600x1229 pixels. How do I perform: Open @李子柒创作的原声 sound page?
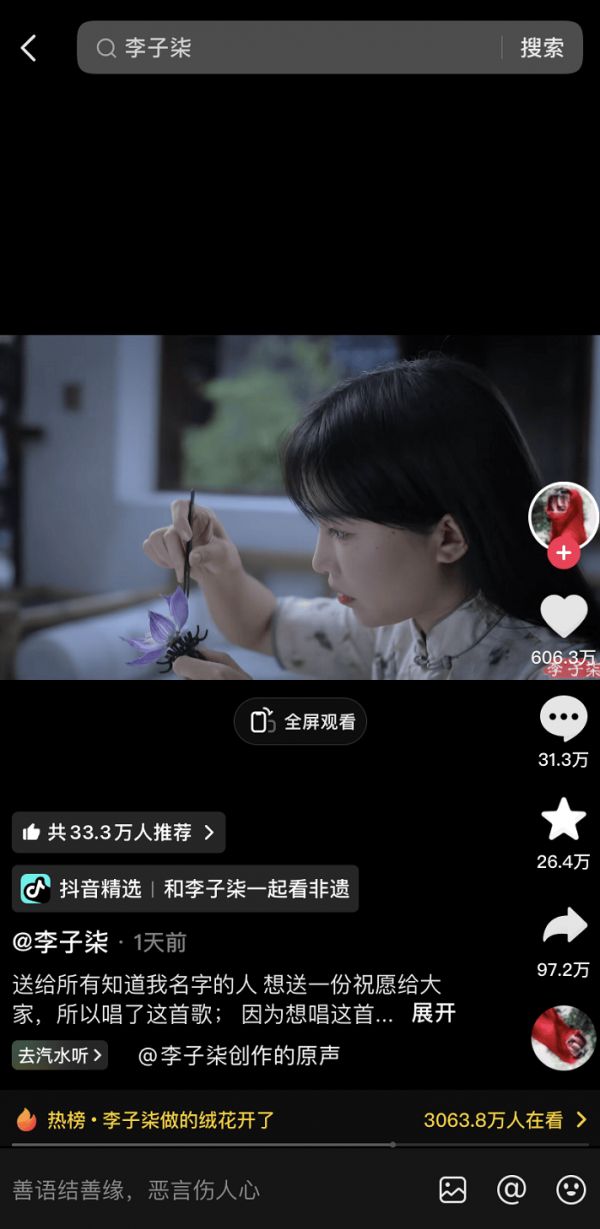click(238, 1055)
